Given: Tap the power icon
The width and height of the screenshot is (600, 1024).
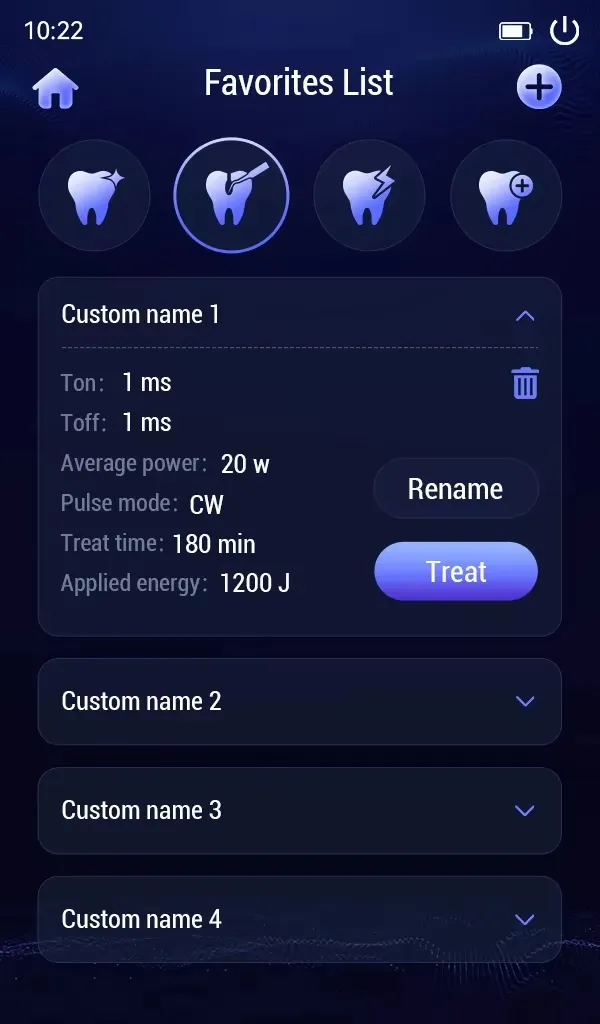Looking at the screenshot, I should pyautogui.click(x=565, y=31).
